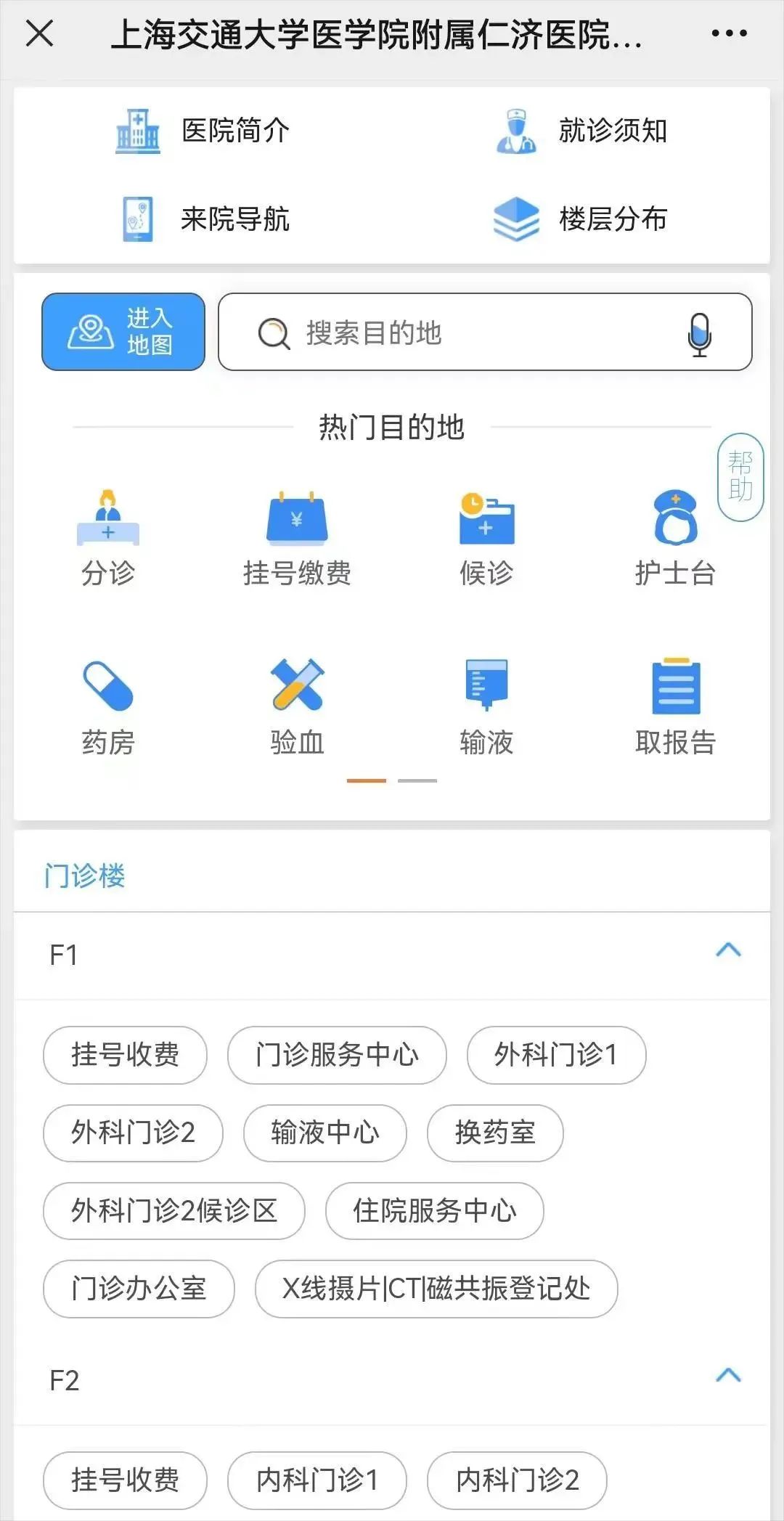Close the hospital mini-program page
The height and width of the screenshot is (1521, 784).
click(x=40, y=33)
